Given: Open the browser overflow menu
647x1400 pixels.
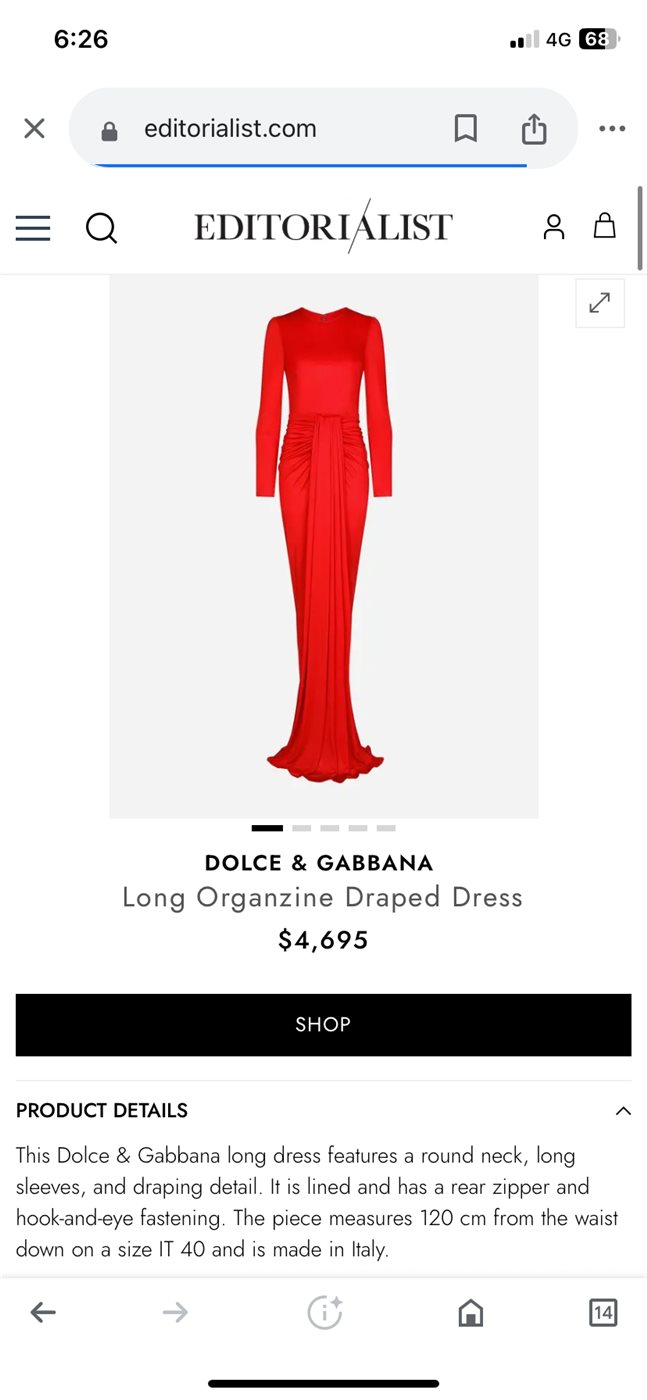Looking at the screenshot, I should point(611,128).
